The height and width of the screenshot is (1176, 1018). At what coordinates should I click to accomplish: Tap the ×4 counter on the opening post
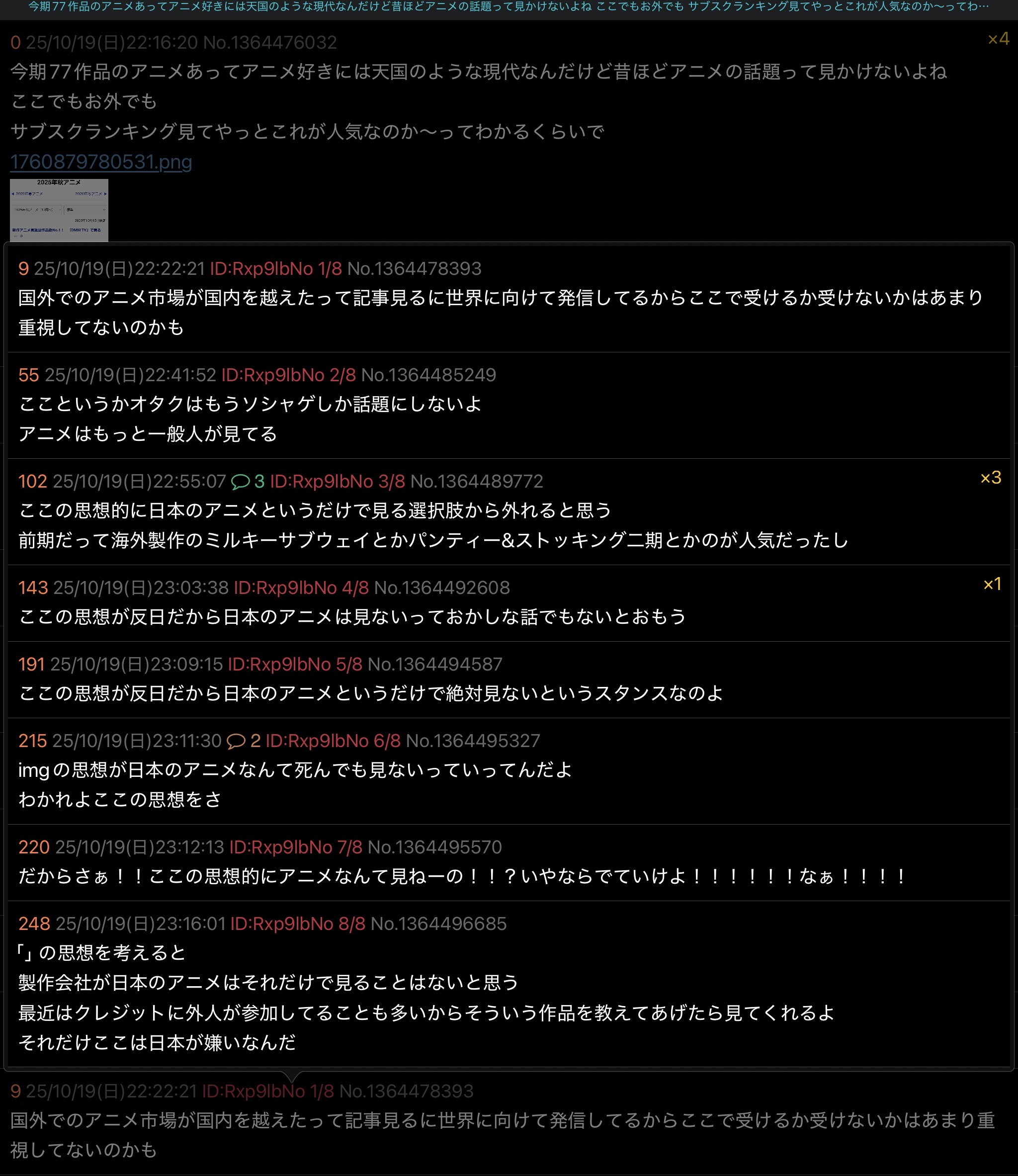pos(998,39)
